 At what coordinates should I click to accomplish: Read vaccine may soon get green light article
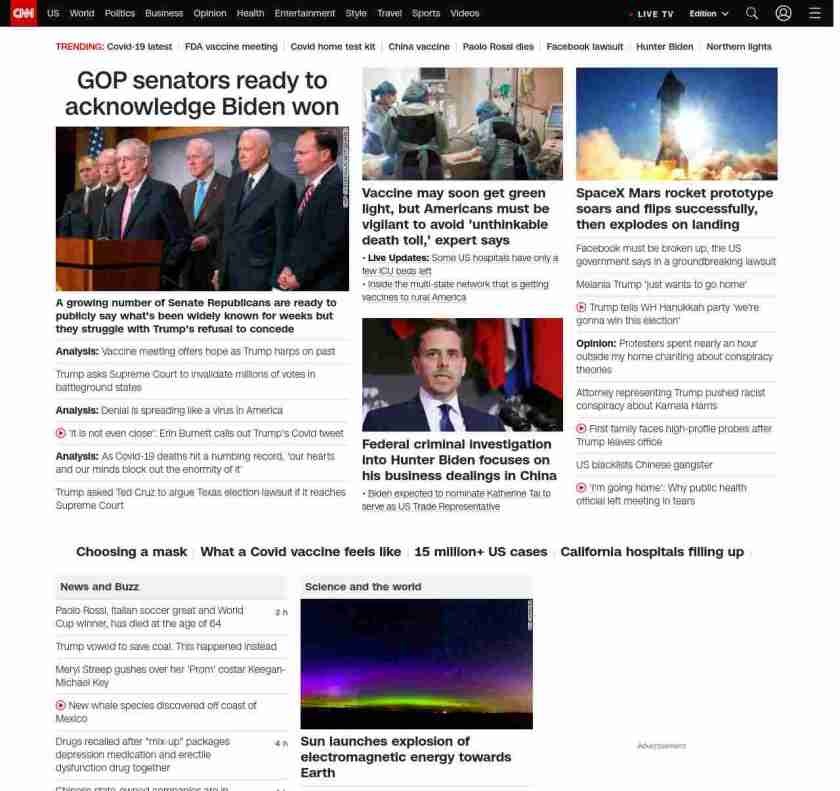tap(455, 216)
